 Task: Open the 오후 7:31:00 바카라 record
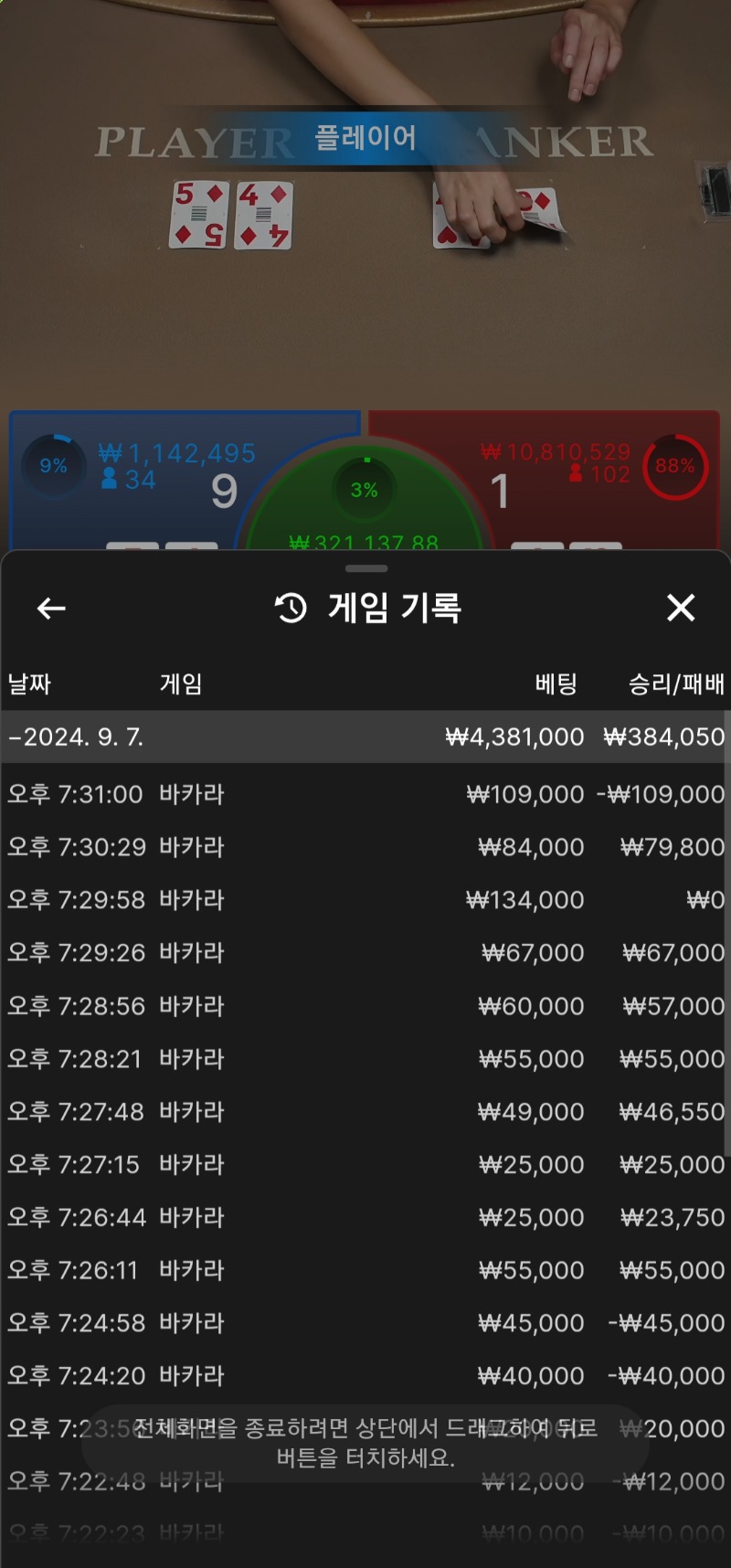pyautogui.click(x=365, y=794)
